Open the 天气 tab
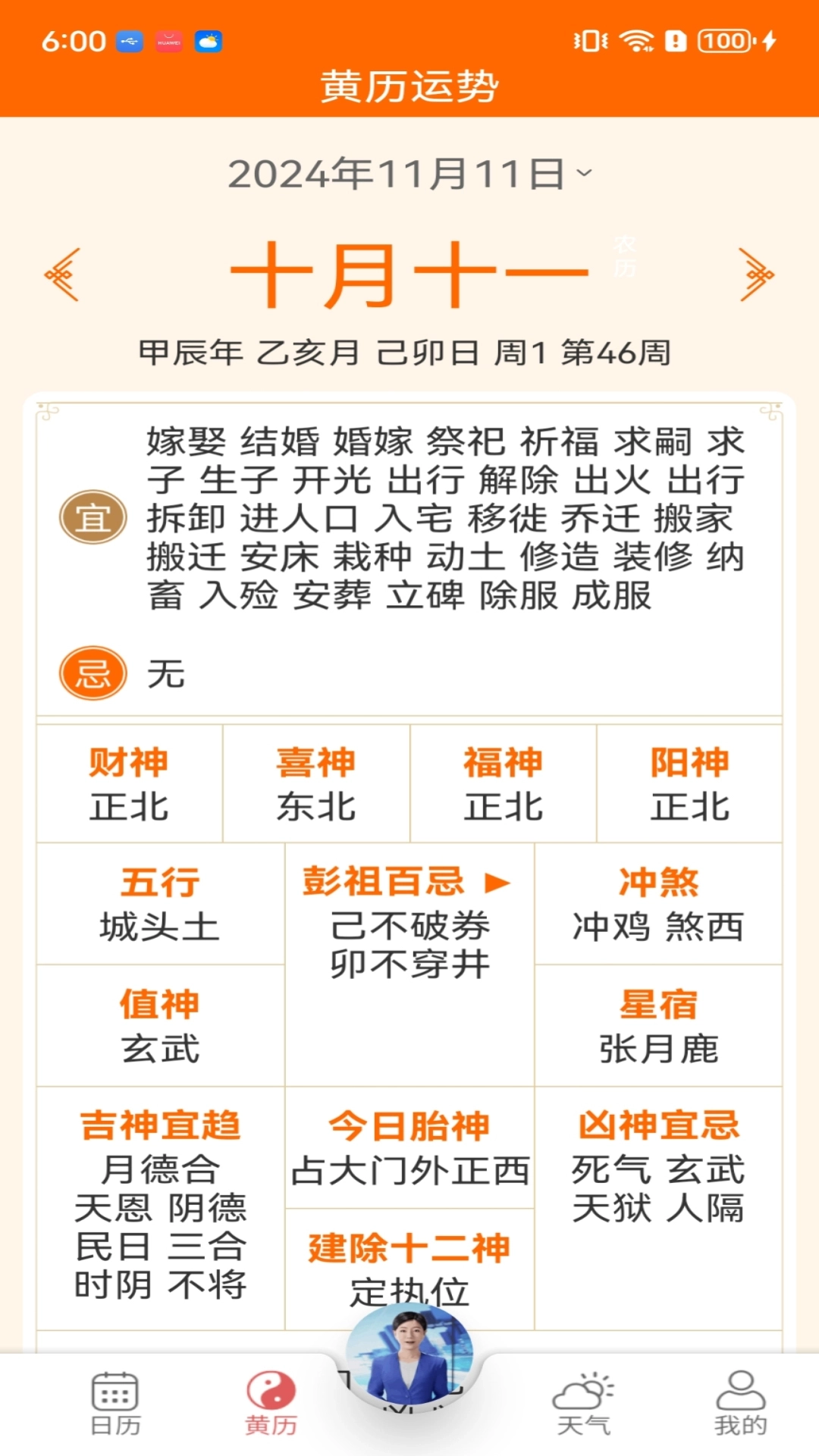 coord(583,1404)
